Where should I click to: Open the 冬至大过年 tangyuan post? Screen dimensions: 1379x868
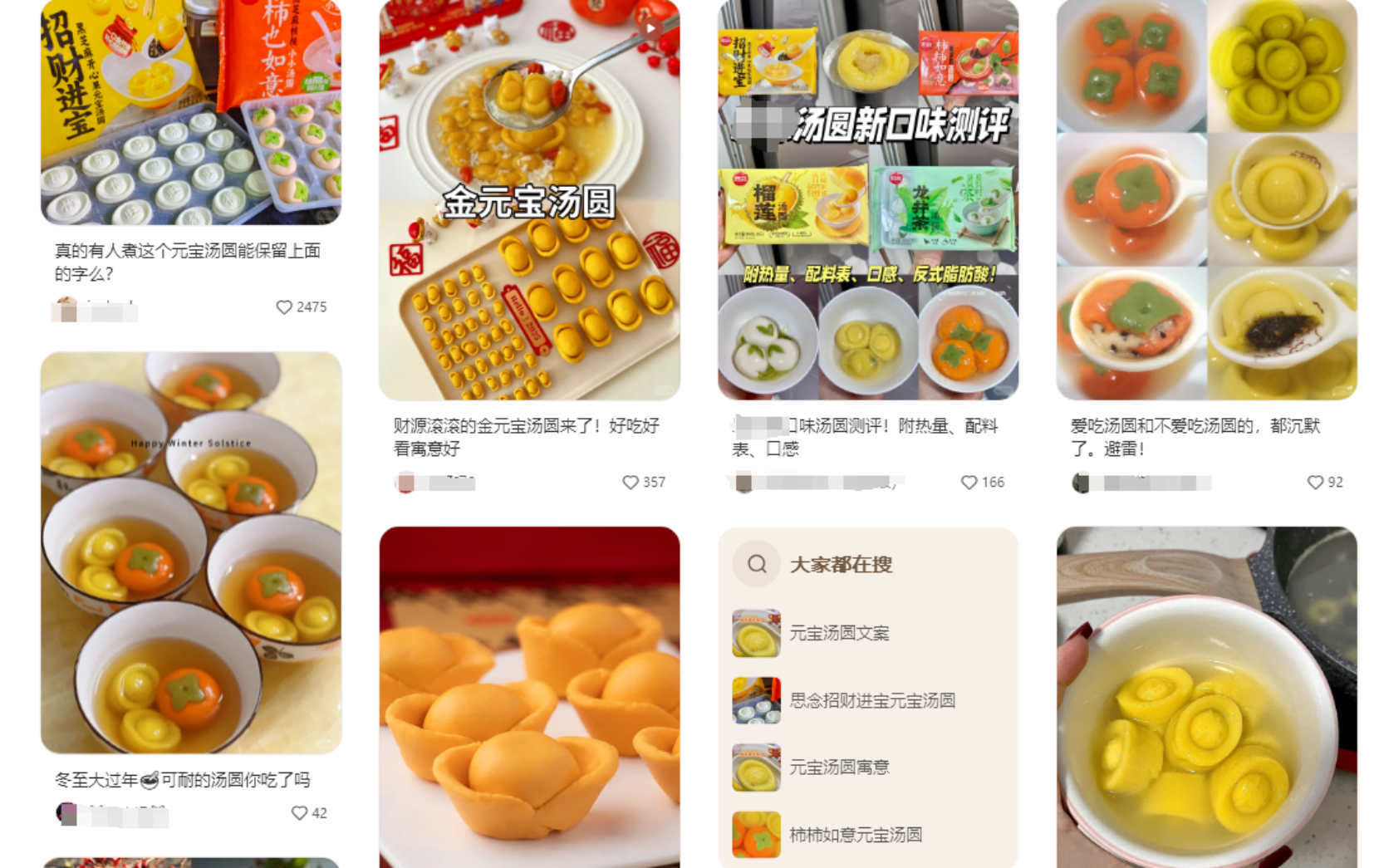click(191, 552)
